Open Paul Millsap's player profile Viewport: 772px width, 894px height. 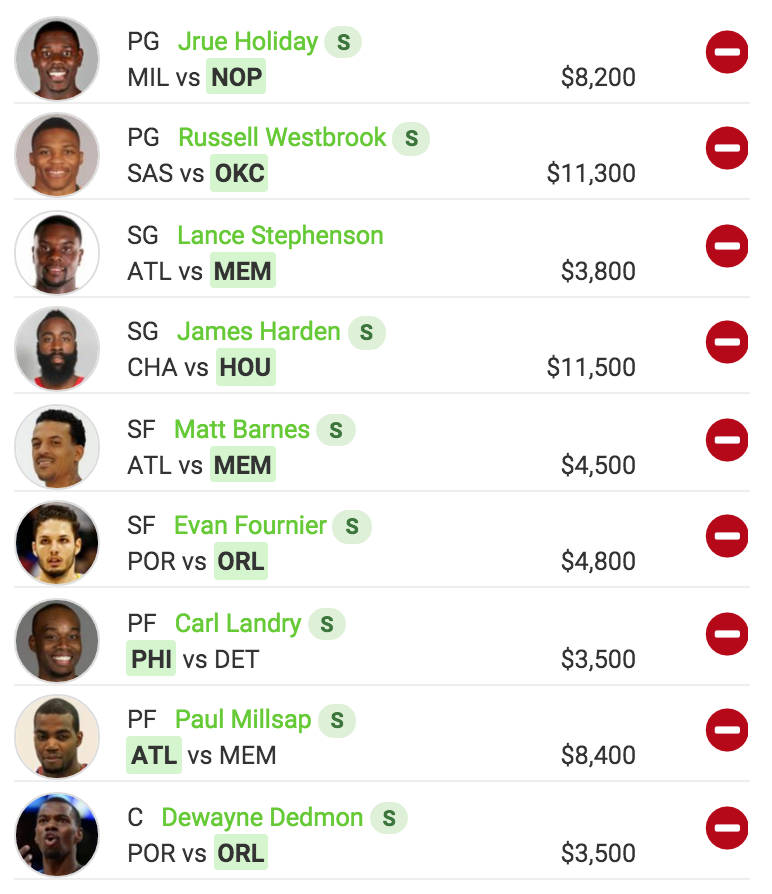coord(243,720)
